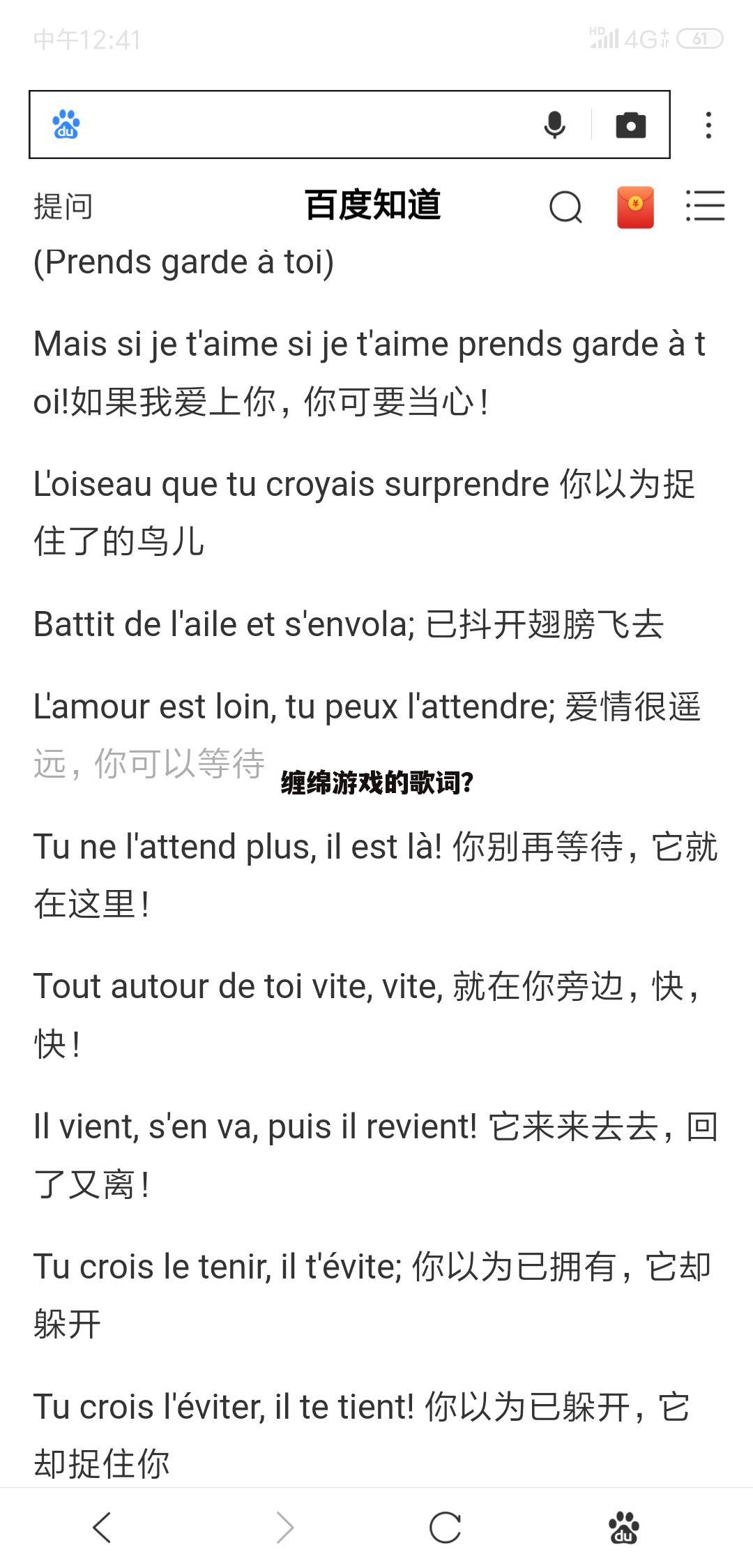Image resolution: width=753 pixels, height=1568 pixels.
Task: Open the Baidu home paw button
Action: 623,1528
